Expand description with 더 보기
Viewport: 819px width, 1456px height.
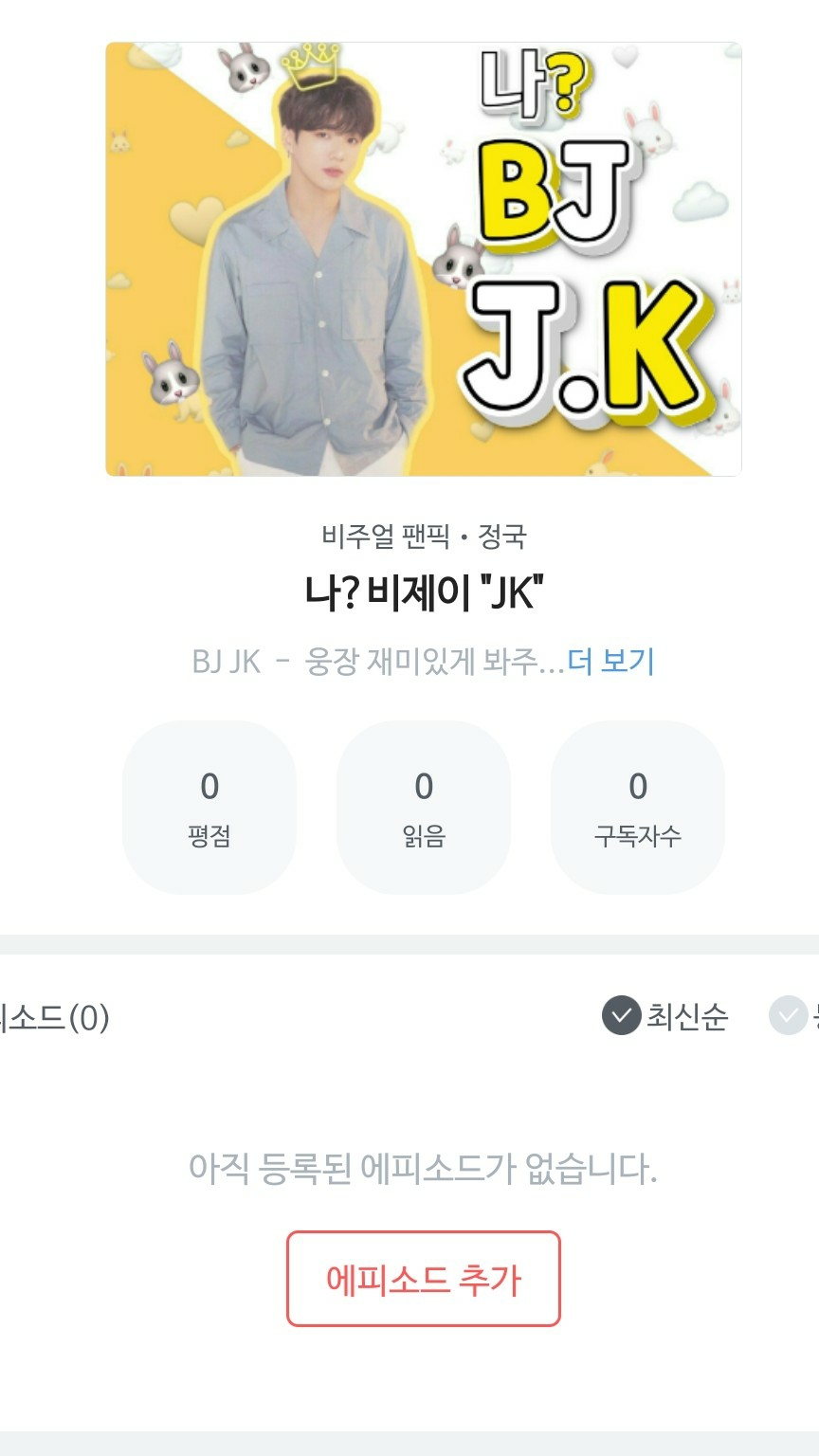coord(610,661)
